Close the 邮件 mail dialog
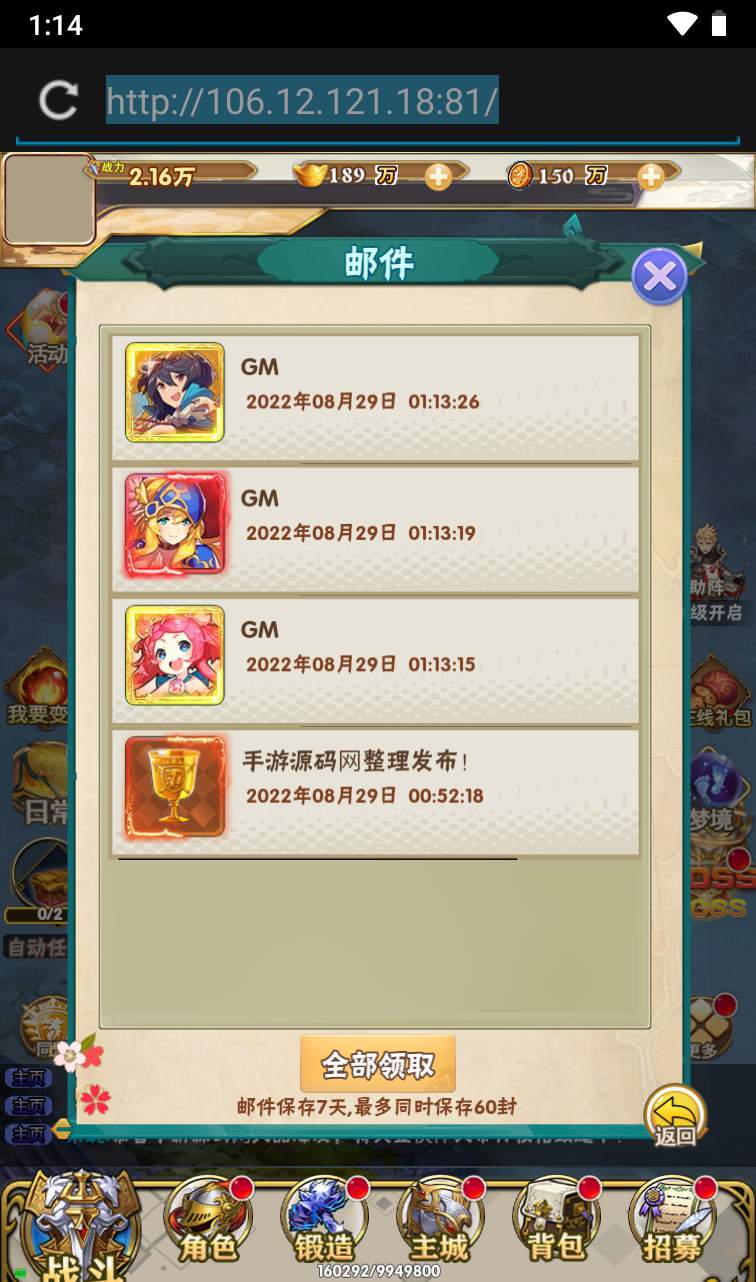This screenshot has width=756, height=1282. tap(659, 277)
